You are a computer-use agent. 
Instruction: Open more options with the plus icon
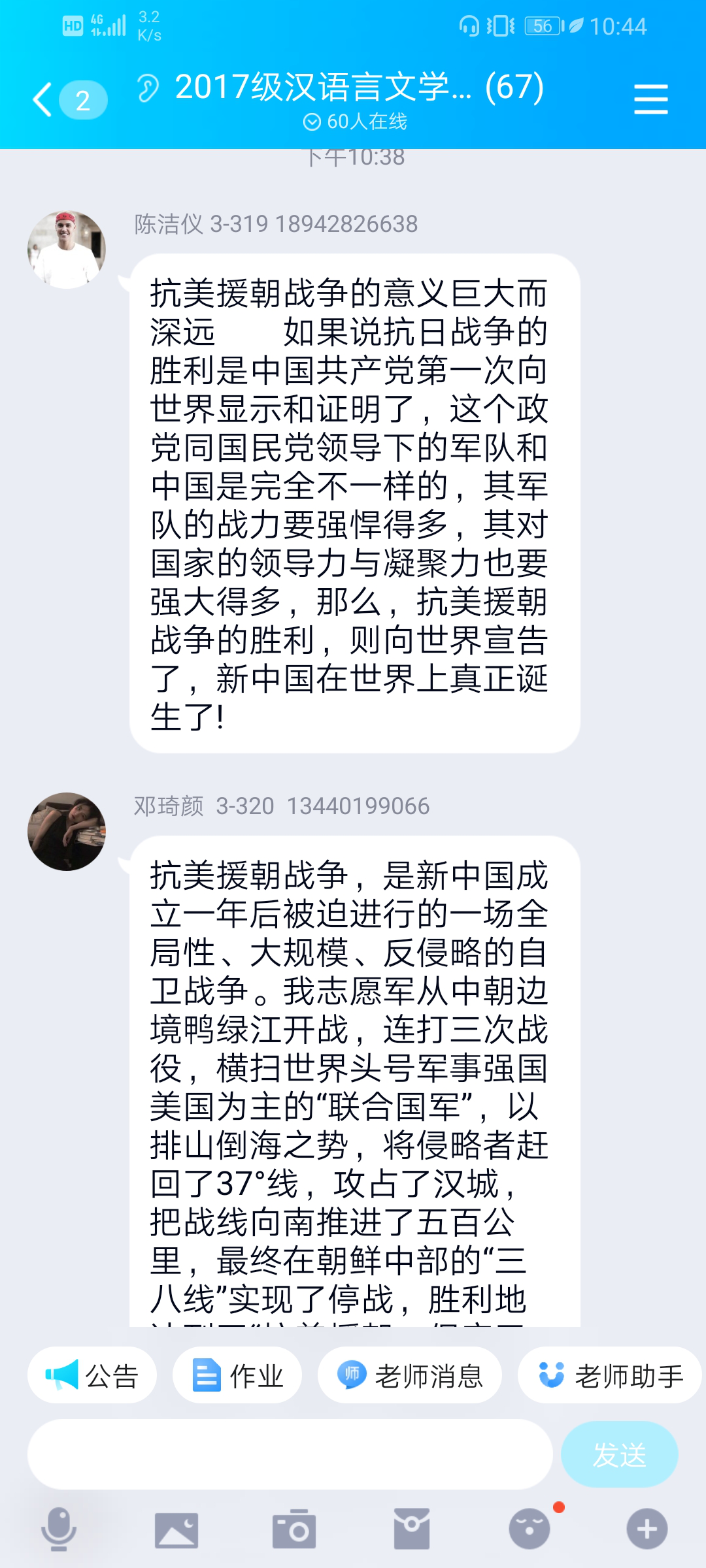647,1529
